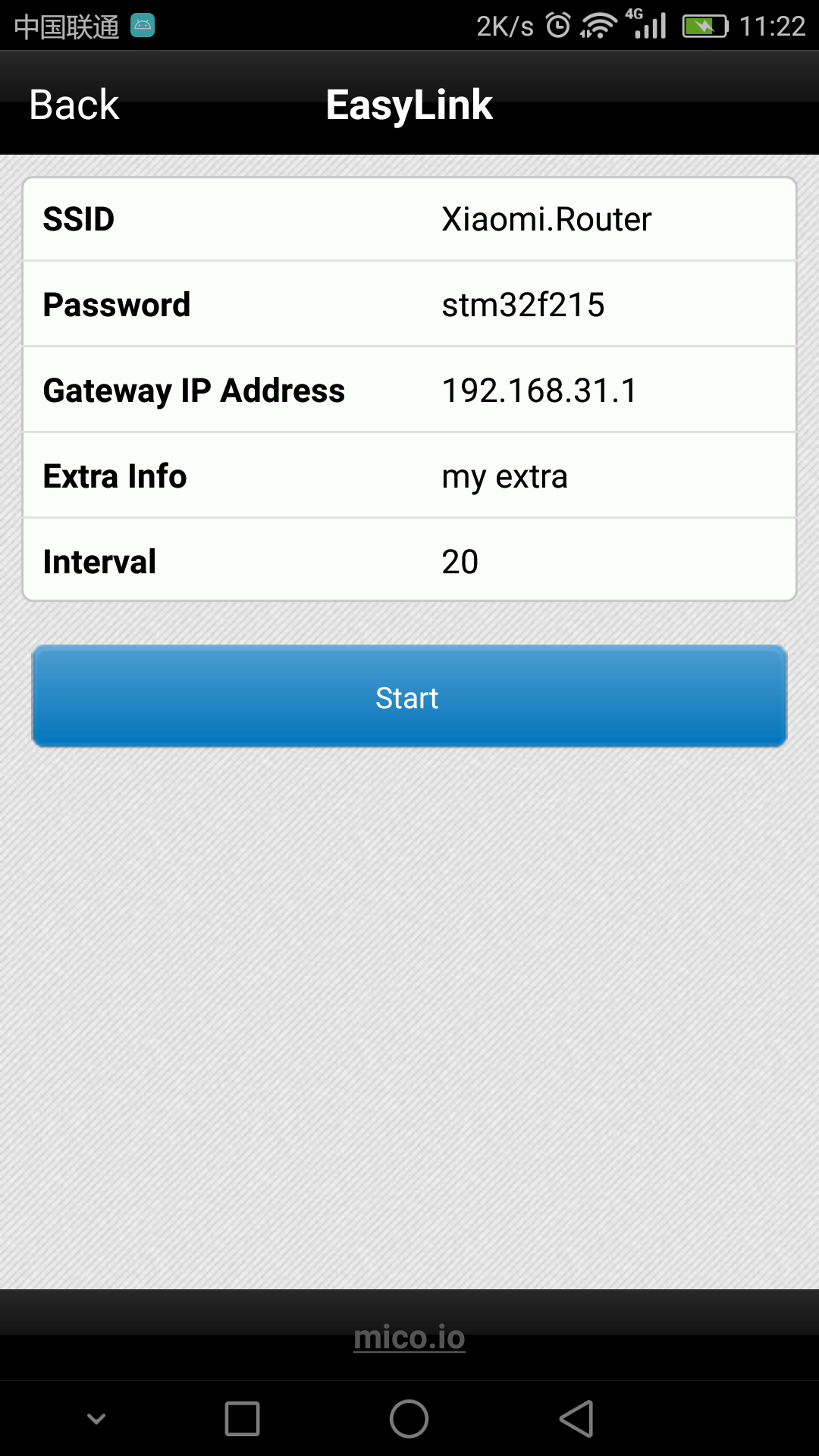819x1456 pixels.
Task: Tap the Android notification icon in status bar
Action: pos(141,25)
